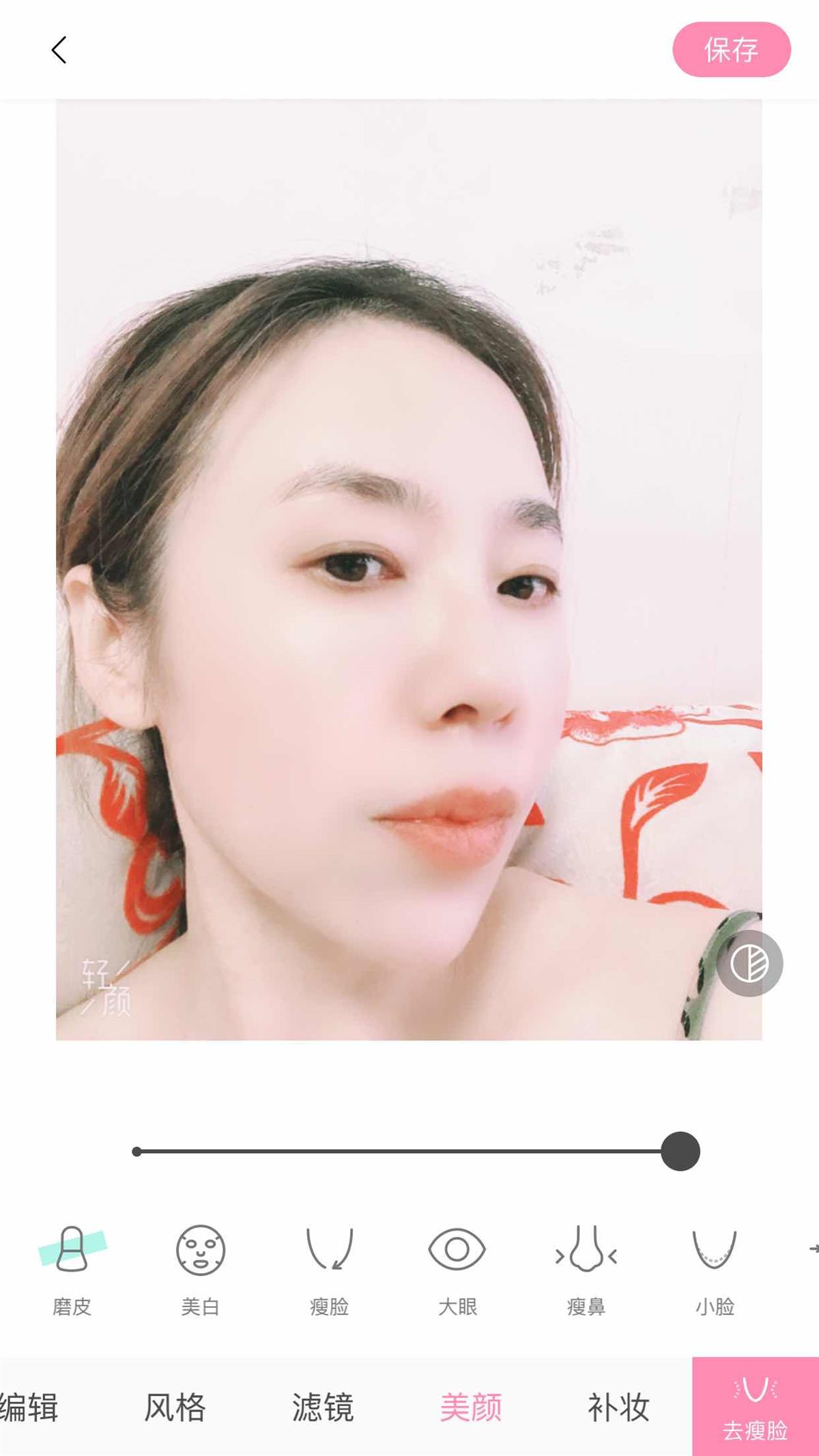This screenshot has height=1456, width=819.
Task: Go back using the top-left arrow
Action: point(59,50)
